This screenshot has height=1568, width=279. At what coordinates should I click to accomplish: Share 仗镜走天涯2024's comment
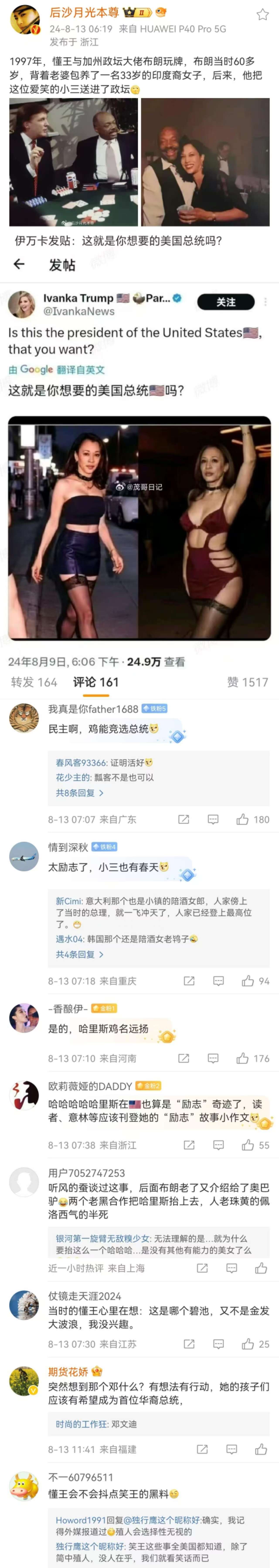click(189, 1343)
